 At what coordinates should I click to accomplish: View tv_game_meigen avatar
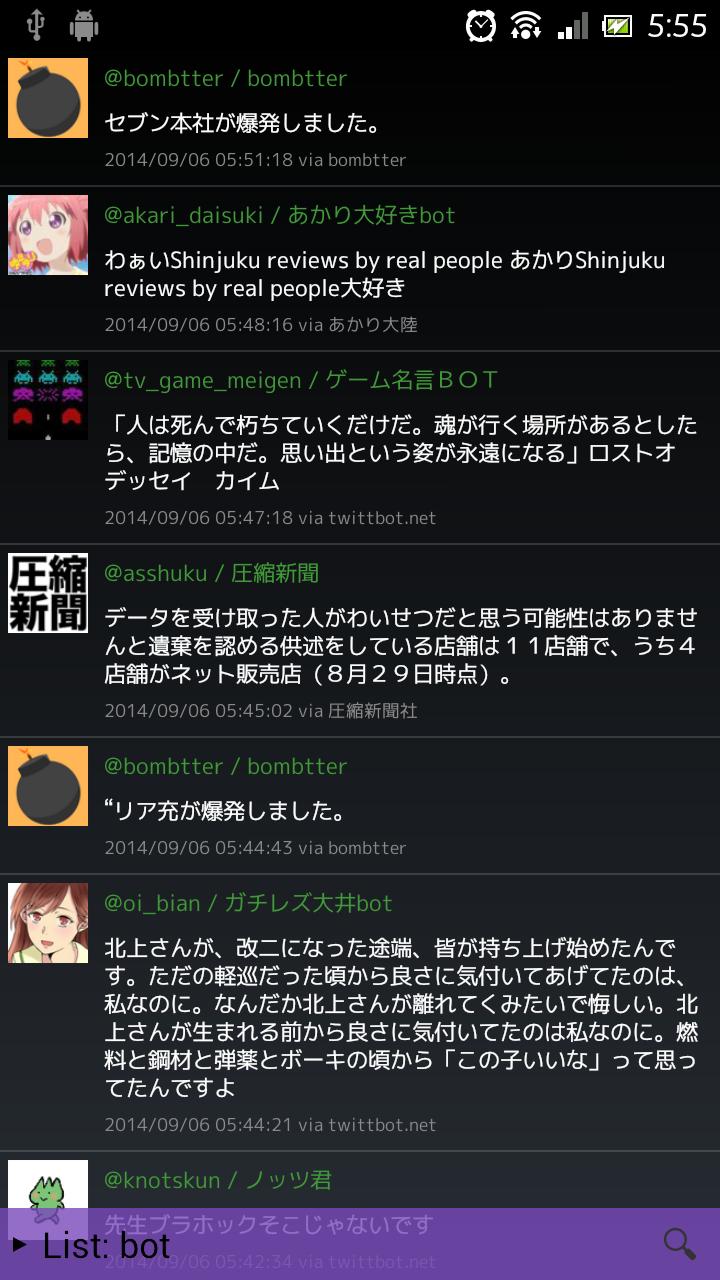click(48, 400)
